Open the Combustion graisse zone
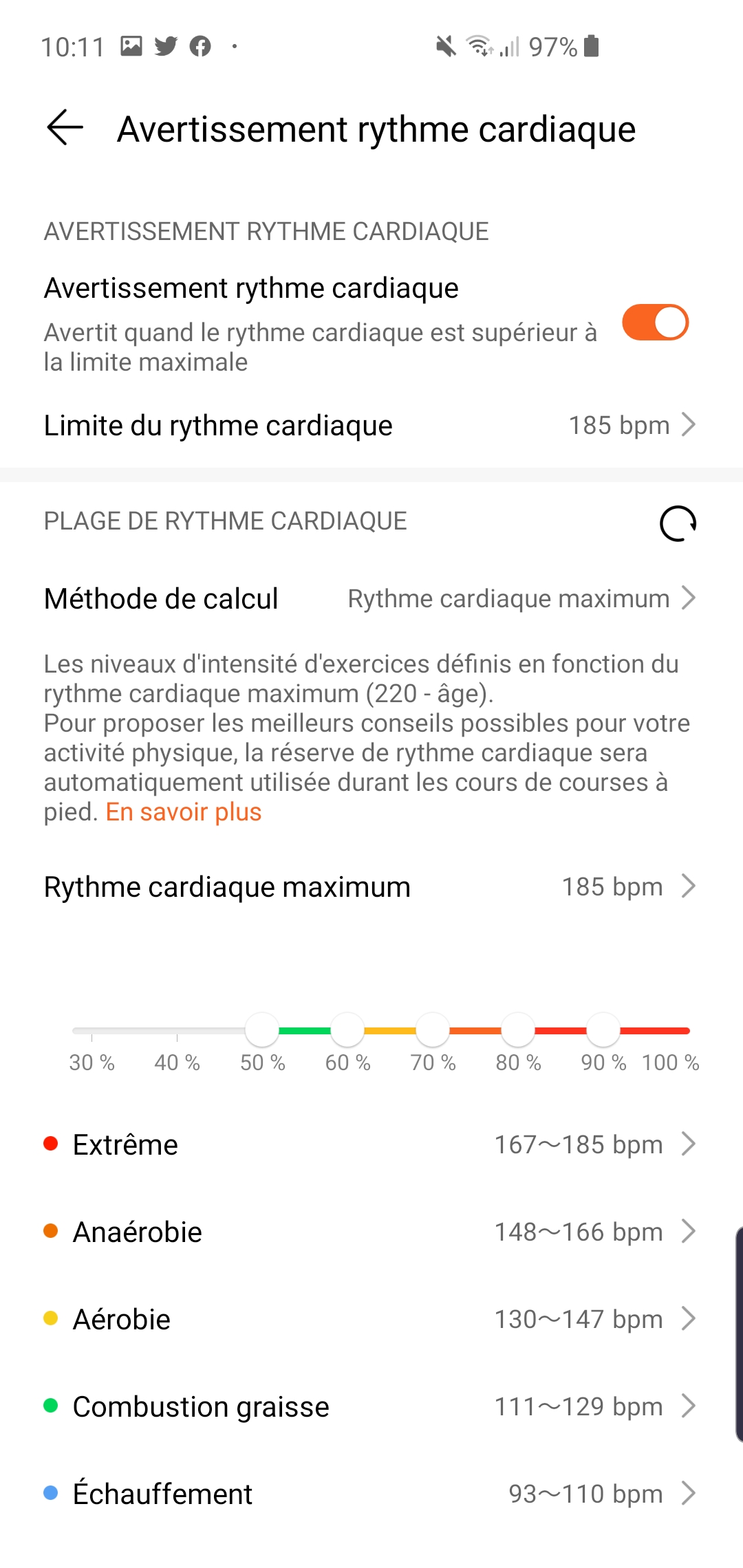This screenshot has height=1568, width=743. pos(371,1406)
